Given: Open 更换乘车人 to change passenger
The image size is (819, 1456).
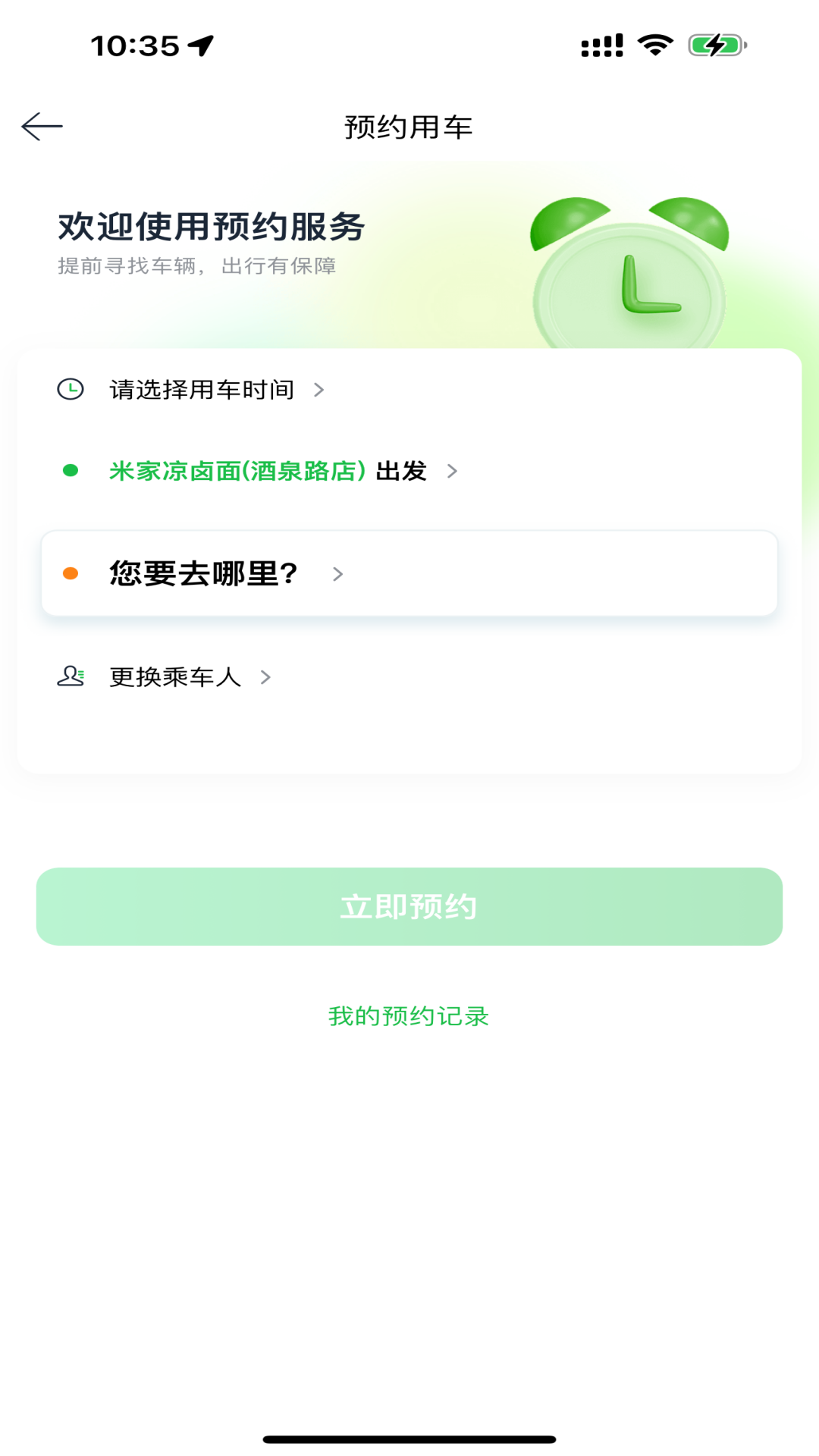Looking at the screenshot, I should click(176, 676).
